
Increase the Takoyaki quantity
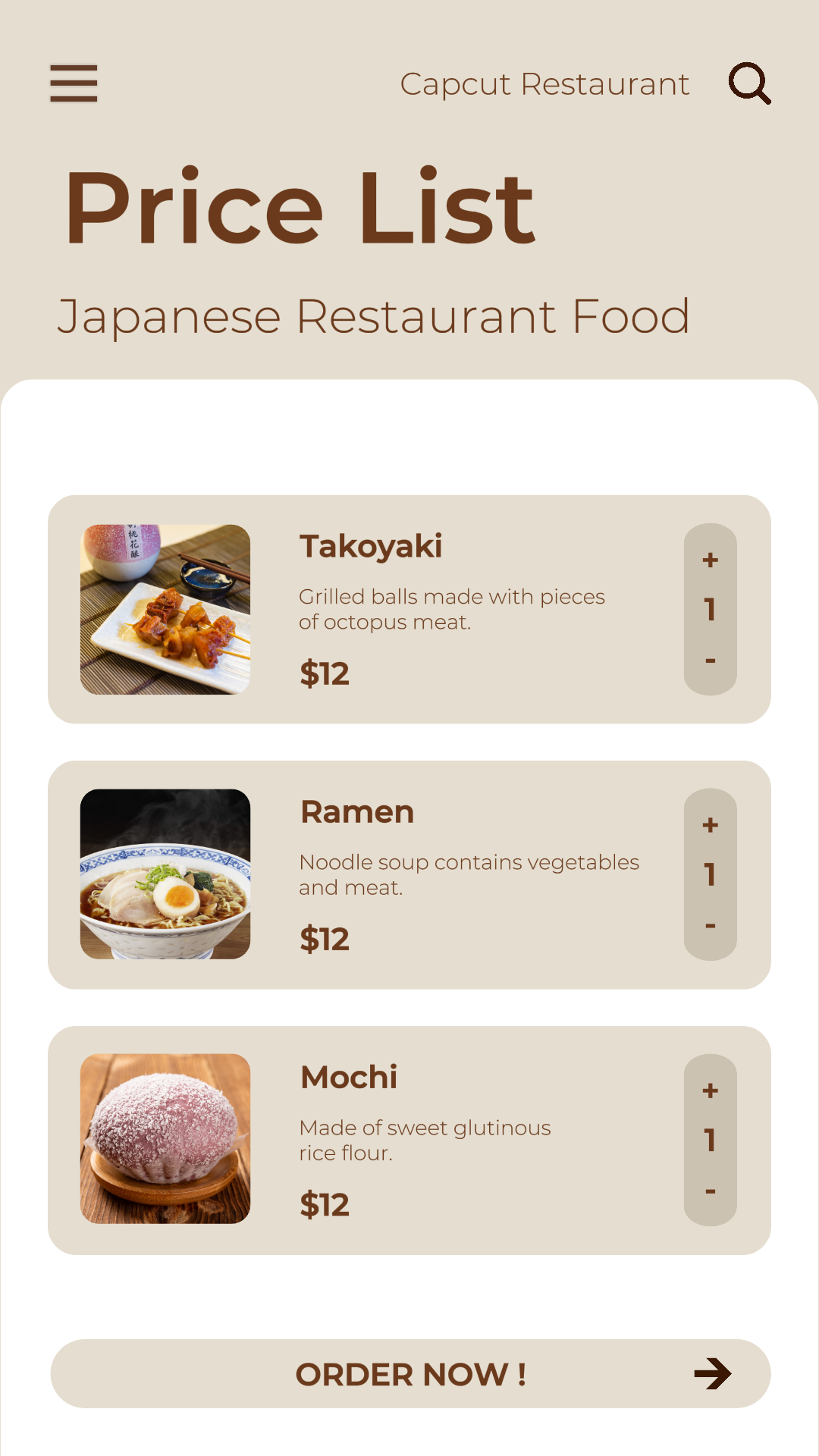pos(710,560)
